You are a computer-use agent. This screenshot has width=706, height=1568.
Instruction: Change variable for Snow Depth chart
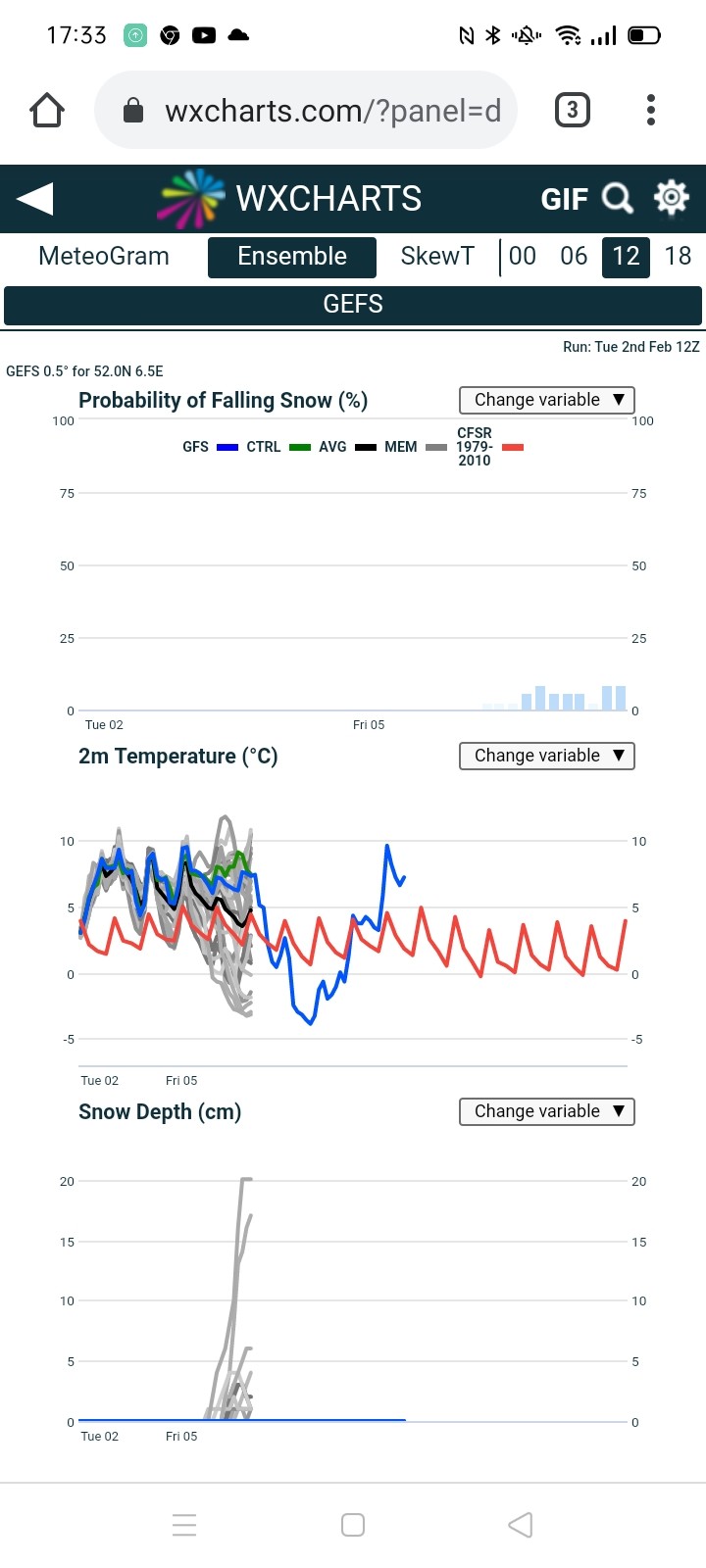547,1111
